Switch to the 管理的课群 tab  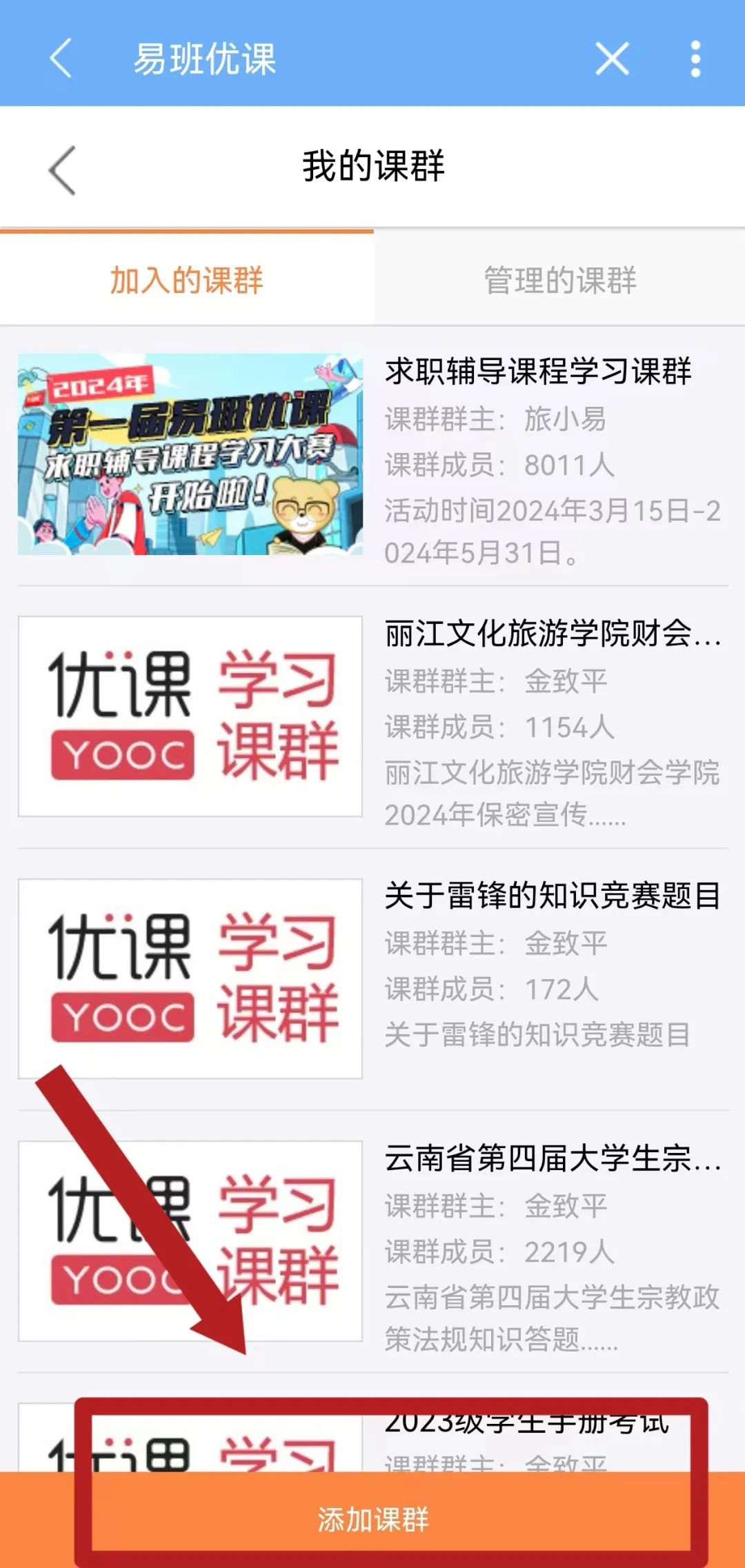[559, 281]
